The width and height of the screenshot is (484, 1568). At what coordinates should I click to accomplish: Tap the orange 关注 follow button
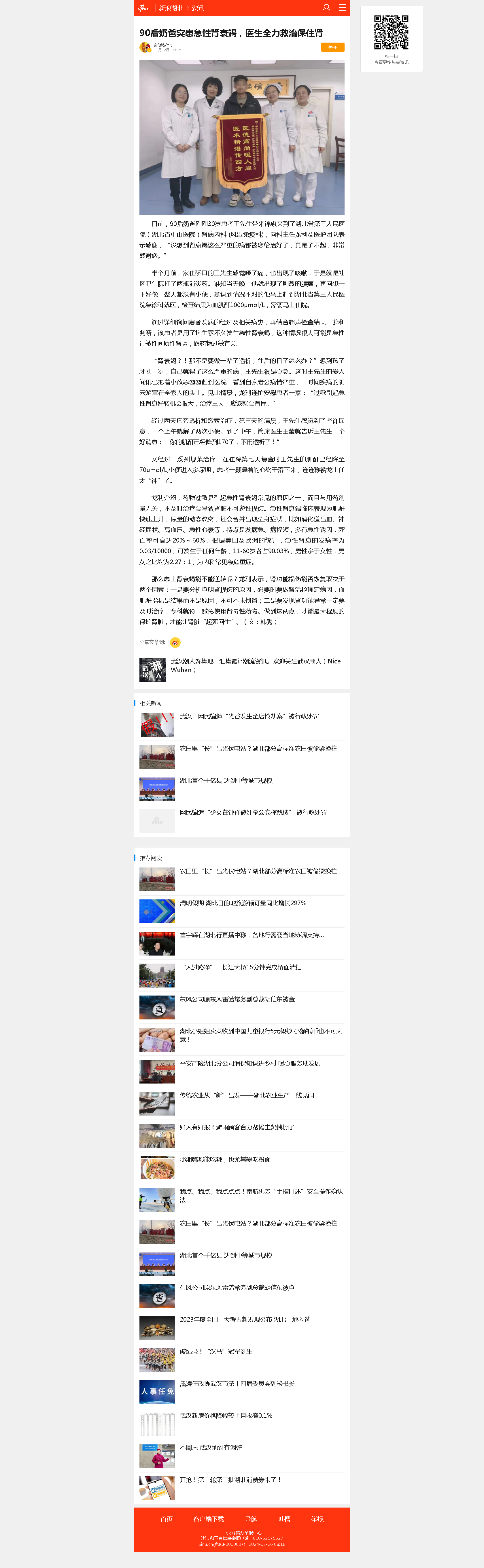click(332, 47)
